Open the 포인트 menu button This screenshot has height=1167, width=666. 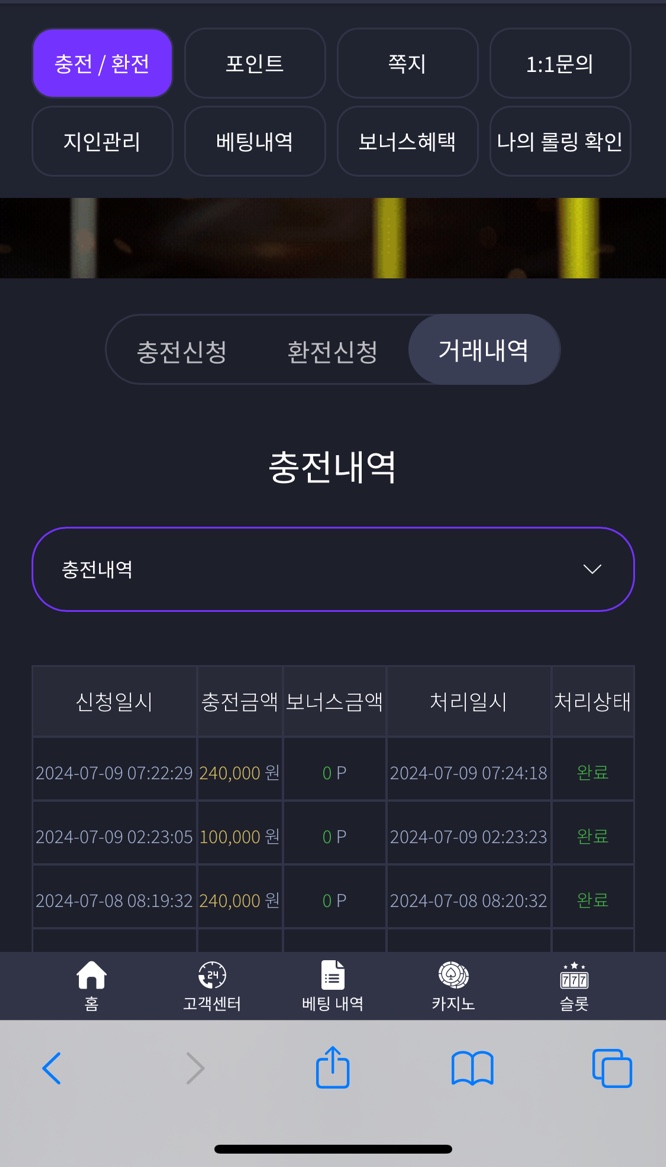click(254, 63)
